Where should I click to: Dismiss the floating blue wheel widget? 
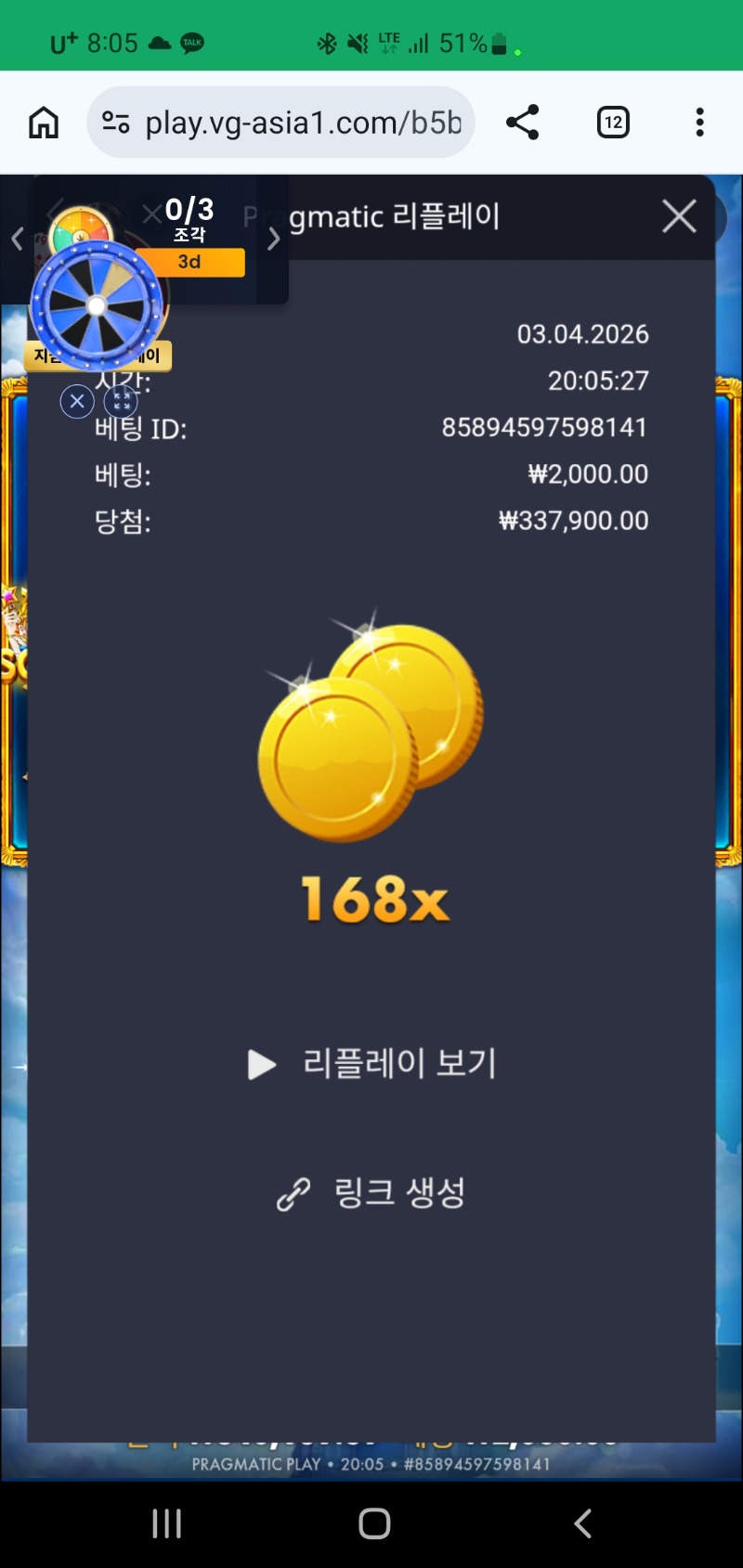[77, 401]
